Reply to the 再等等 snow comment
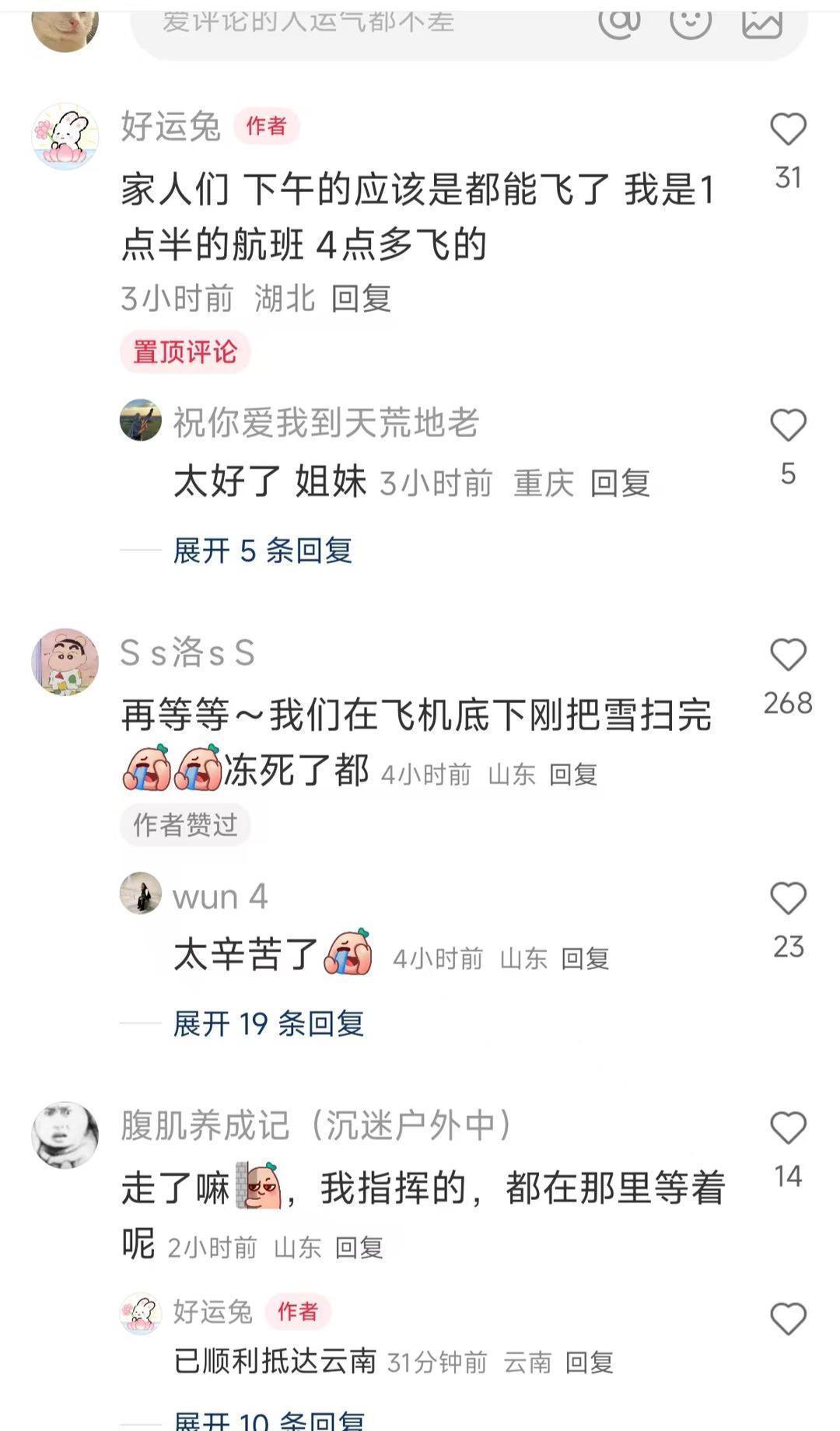 [573, 775]
